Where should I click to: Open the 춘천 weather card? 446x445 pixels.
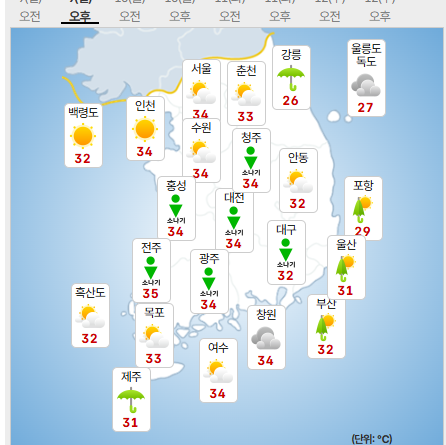(246, 93)
